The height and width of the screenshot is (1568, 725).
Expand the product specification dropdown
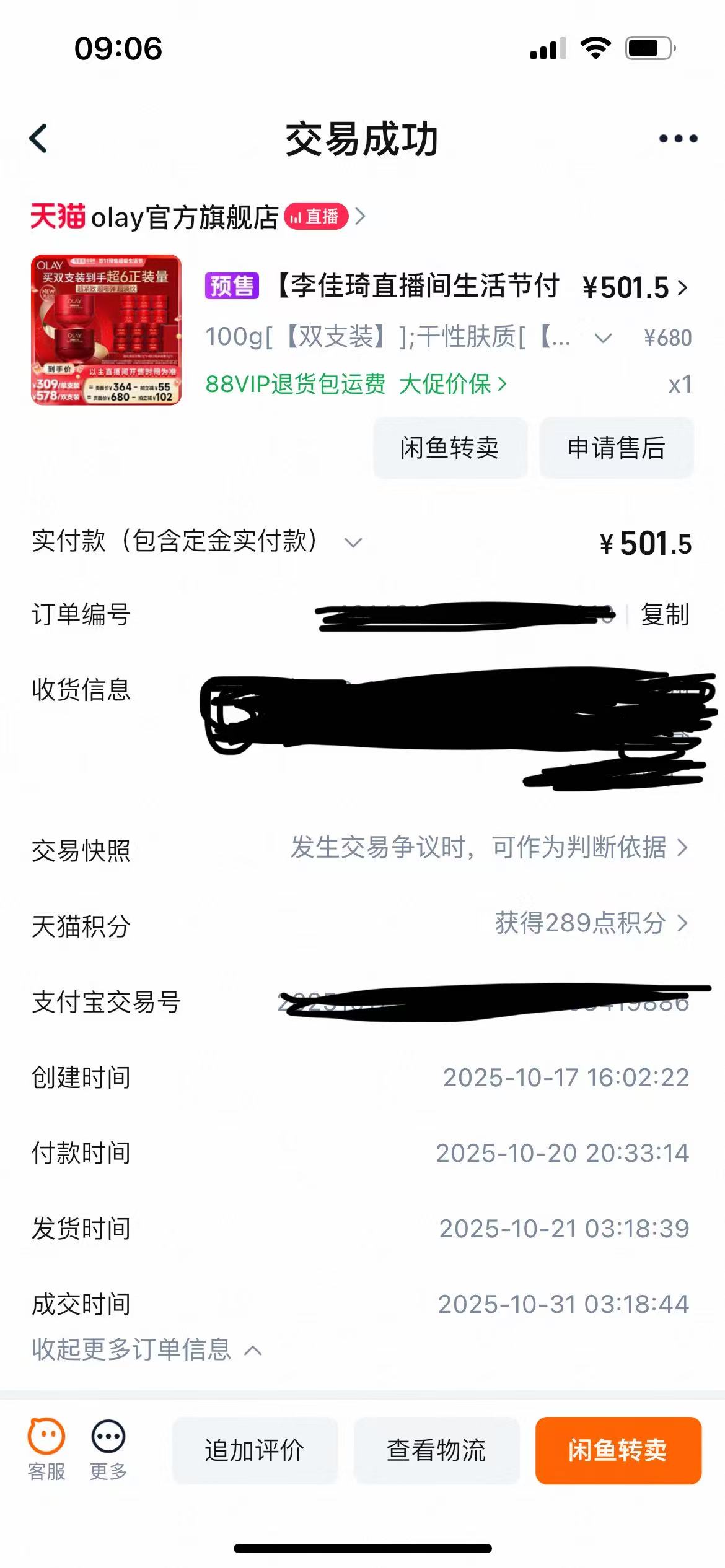click(x=602, y=338)
